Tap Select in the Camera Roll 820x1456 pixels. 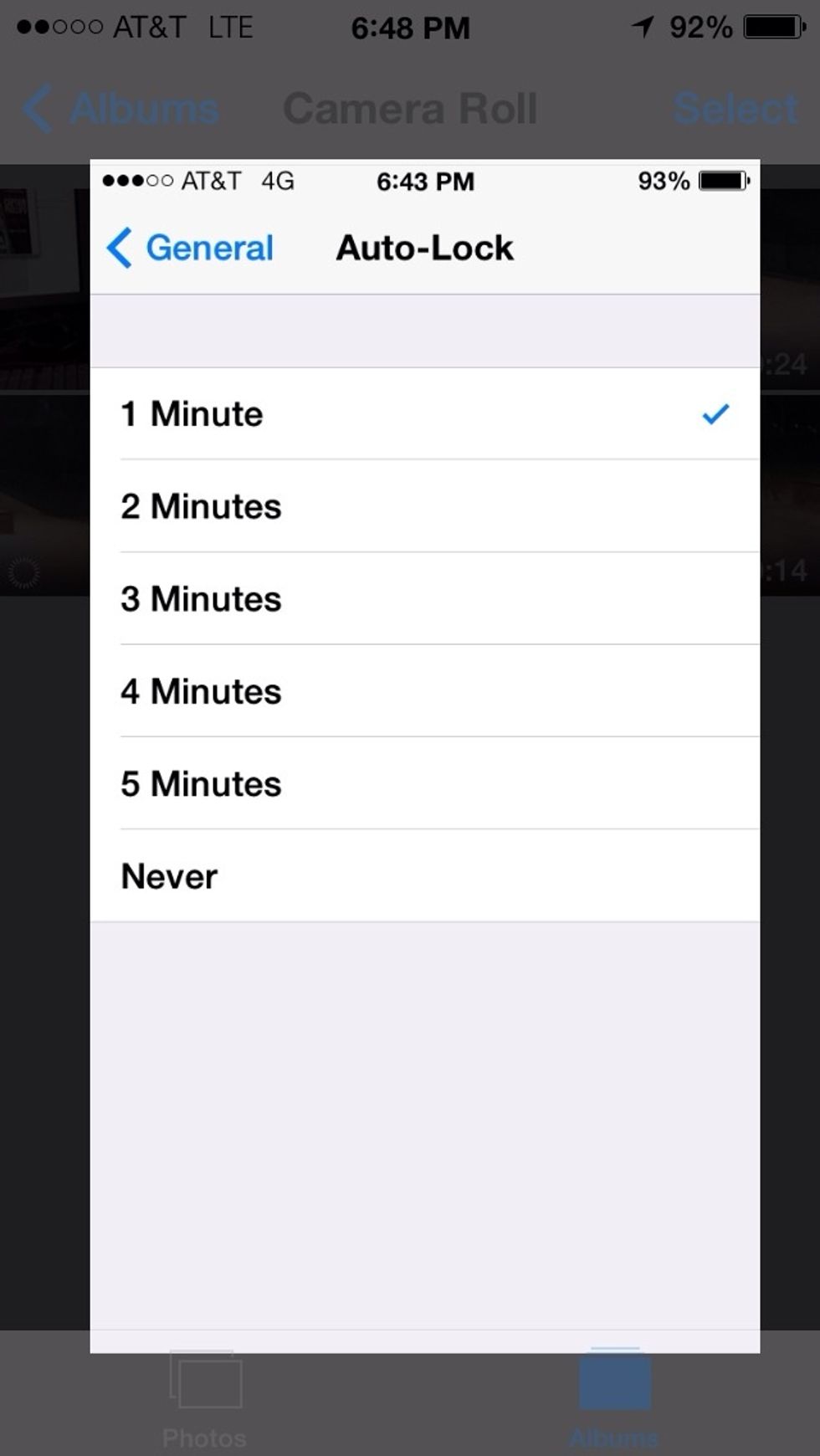click(735, 109)
